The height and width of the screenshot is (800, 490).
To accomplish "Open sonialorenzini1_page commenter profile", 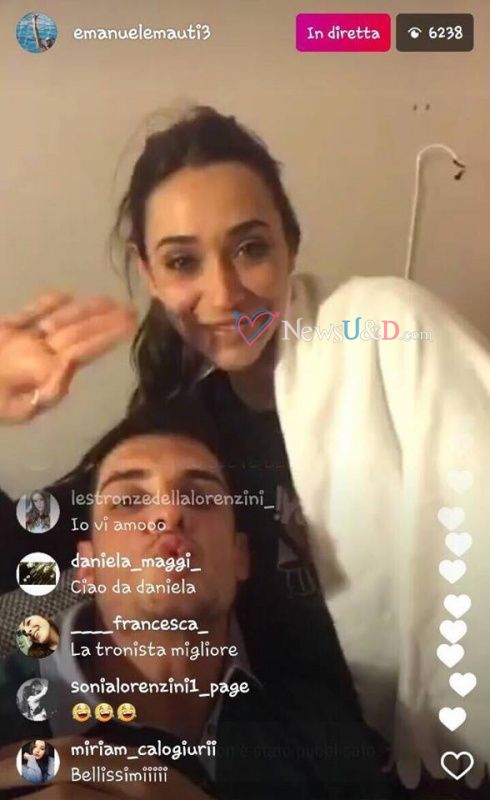I will pos(38,698).
